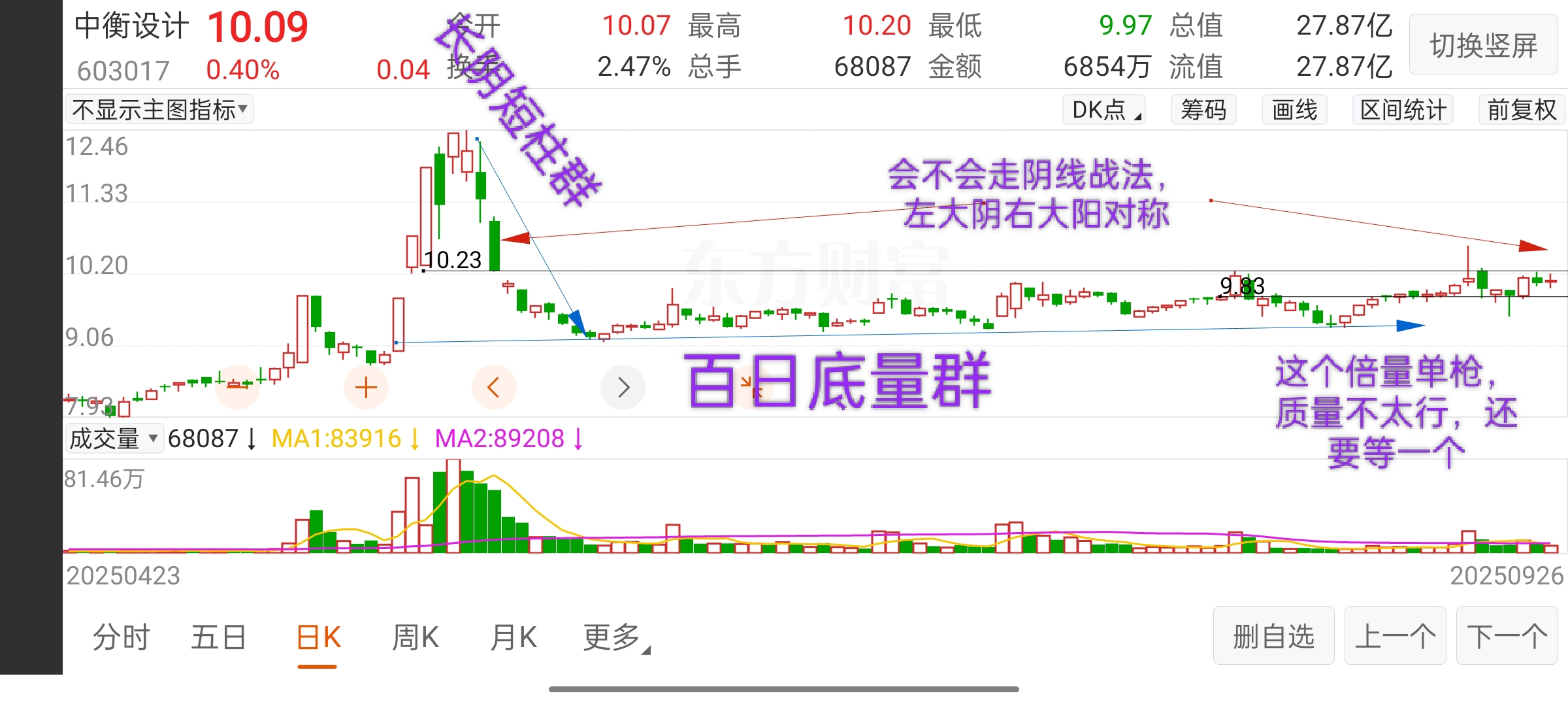Show the 筹码 chip distribution
Viewport: 1568px width, 706px height.
[x=1203, y=110]
